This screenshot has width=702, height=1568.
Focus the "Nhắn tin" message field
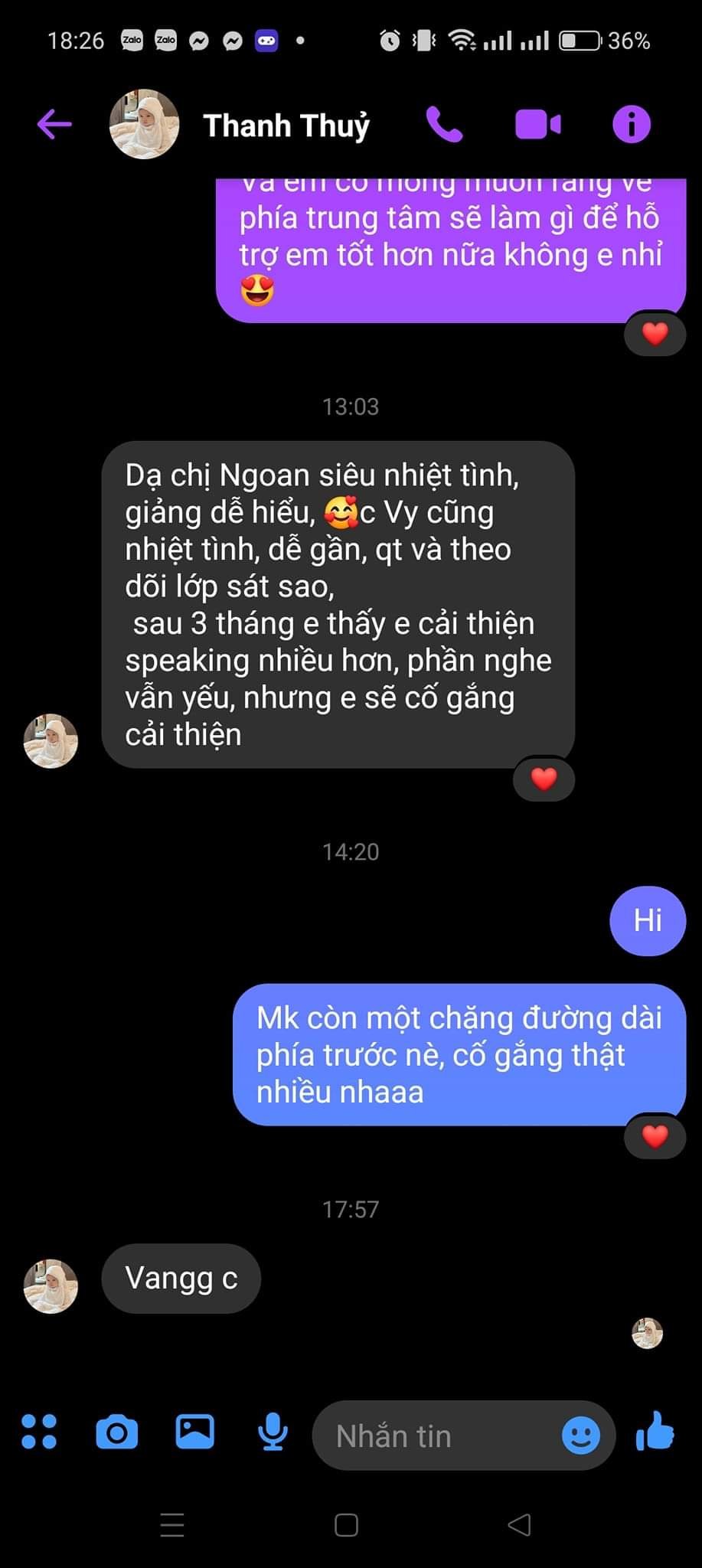tap(436, 1436)
